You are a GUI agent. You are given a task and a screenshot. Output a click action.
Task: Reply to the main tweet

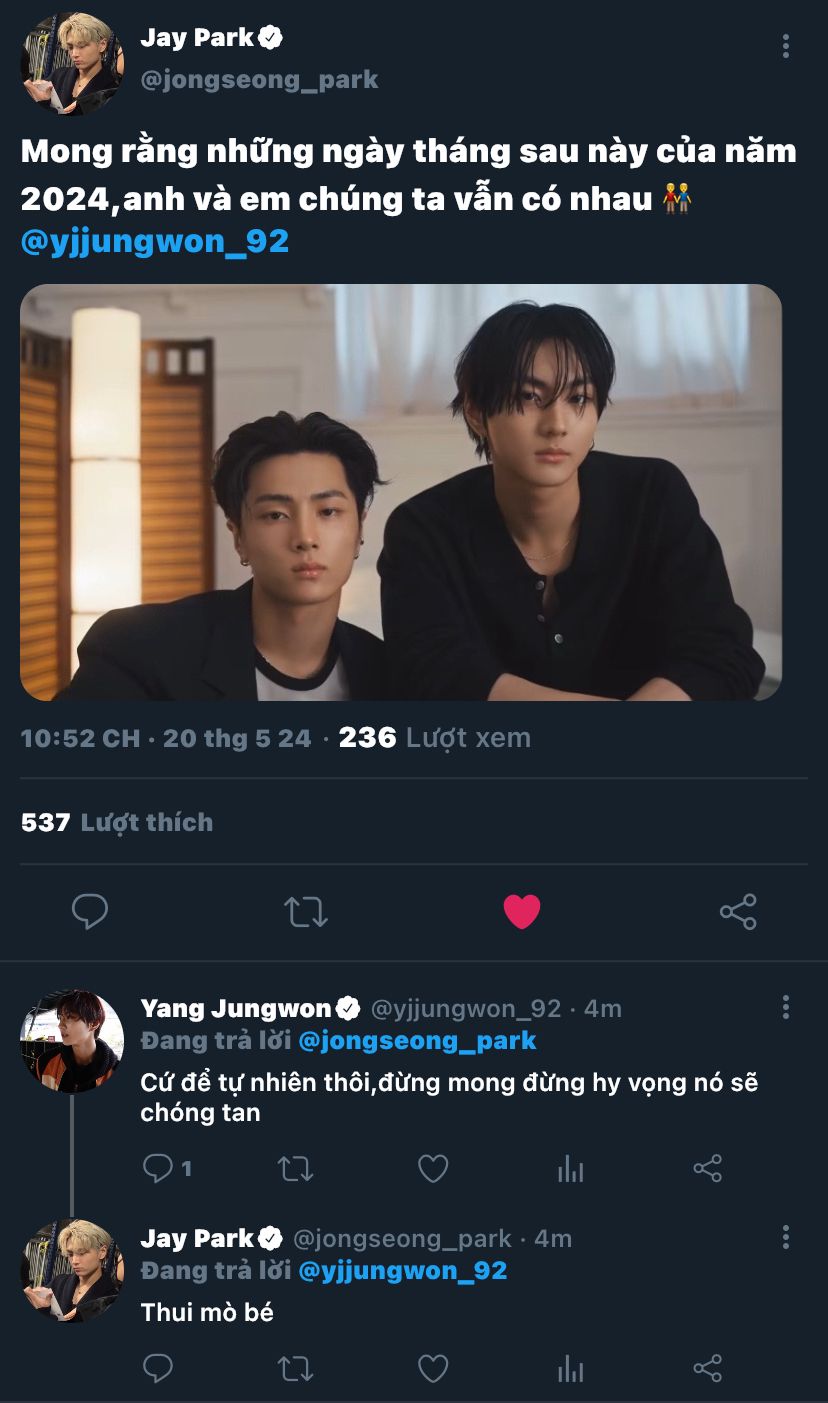coord(90,911)
